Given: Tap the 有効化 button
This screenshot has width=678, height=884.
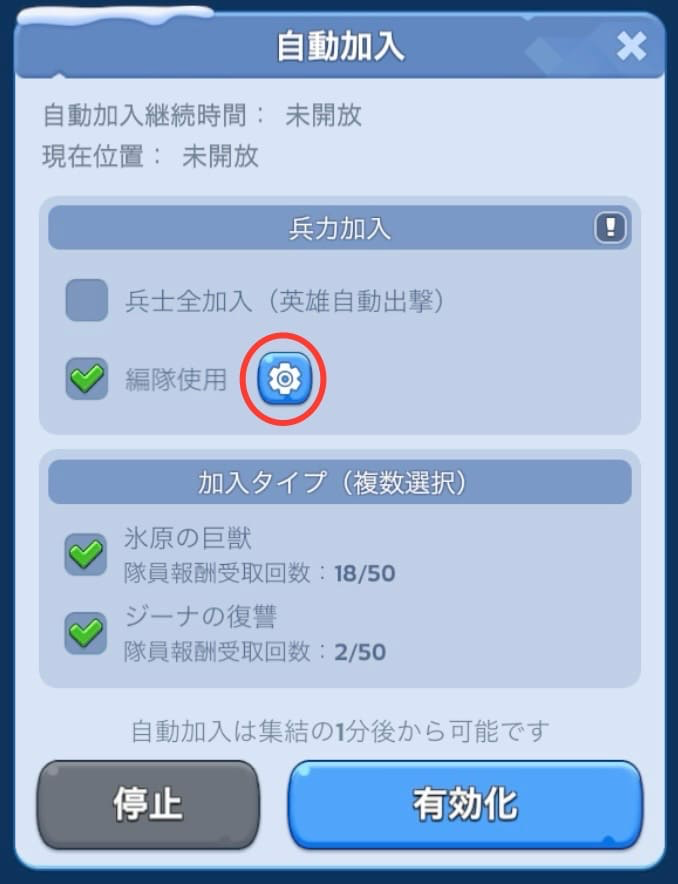Looking at the screenshot, I should 465,806.
